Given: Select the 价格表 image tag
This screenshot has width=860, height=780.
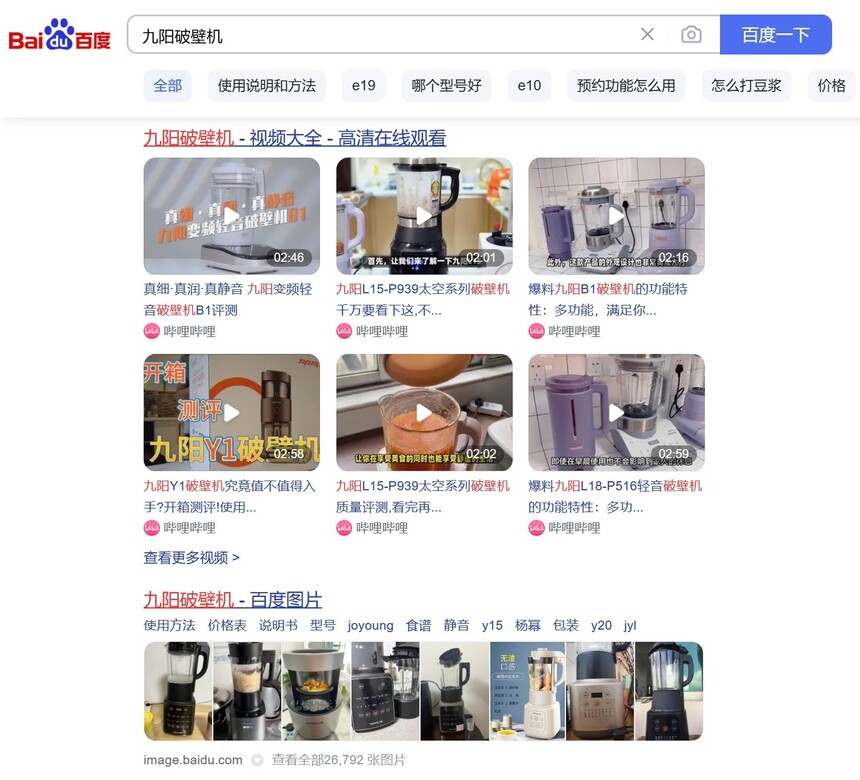Looking at the screenshot, I should pyautogui.click(x=227, y=625).
